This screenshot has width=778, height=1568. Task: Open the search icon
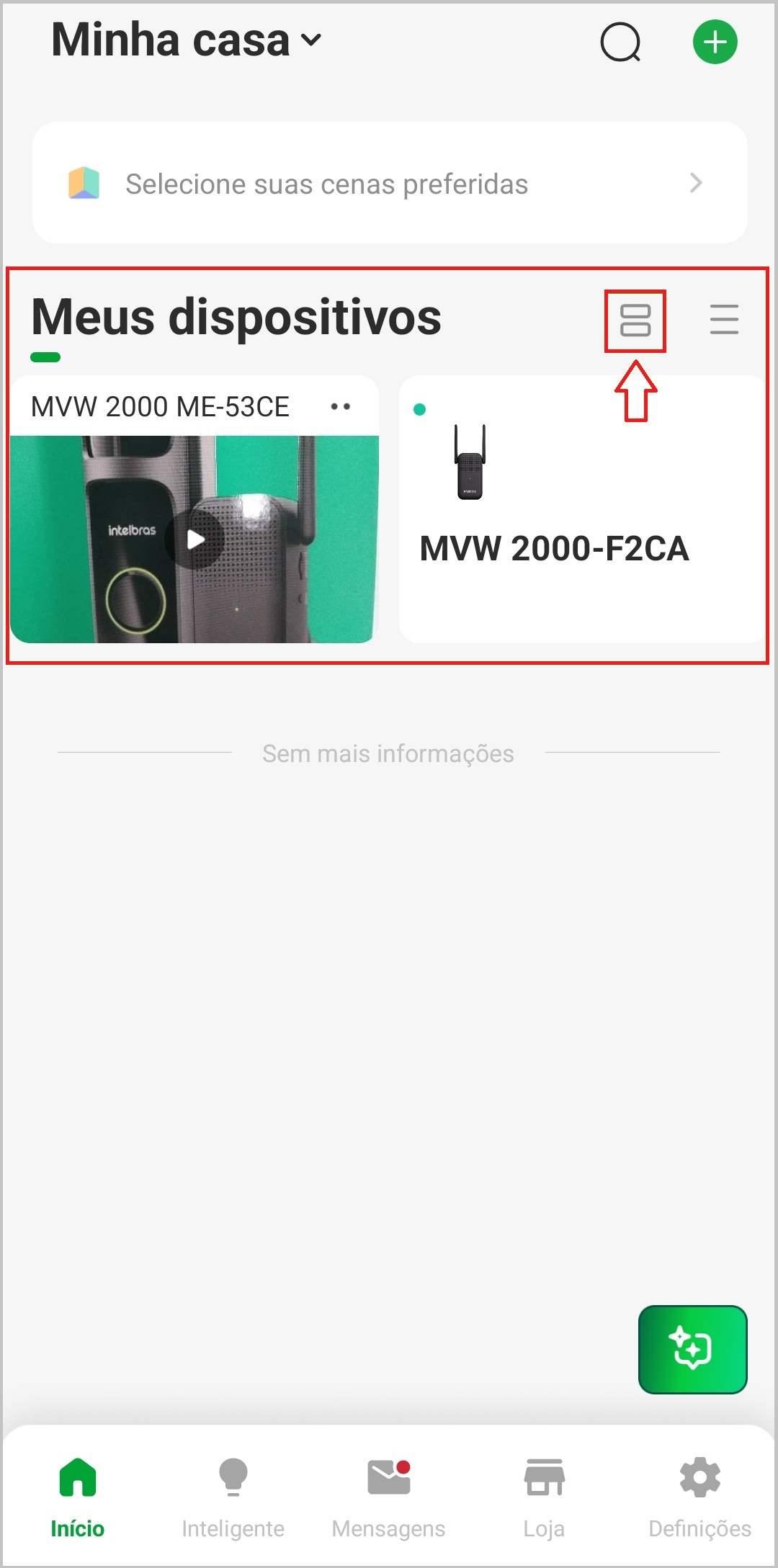tap(620, 42)
